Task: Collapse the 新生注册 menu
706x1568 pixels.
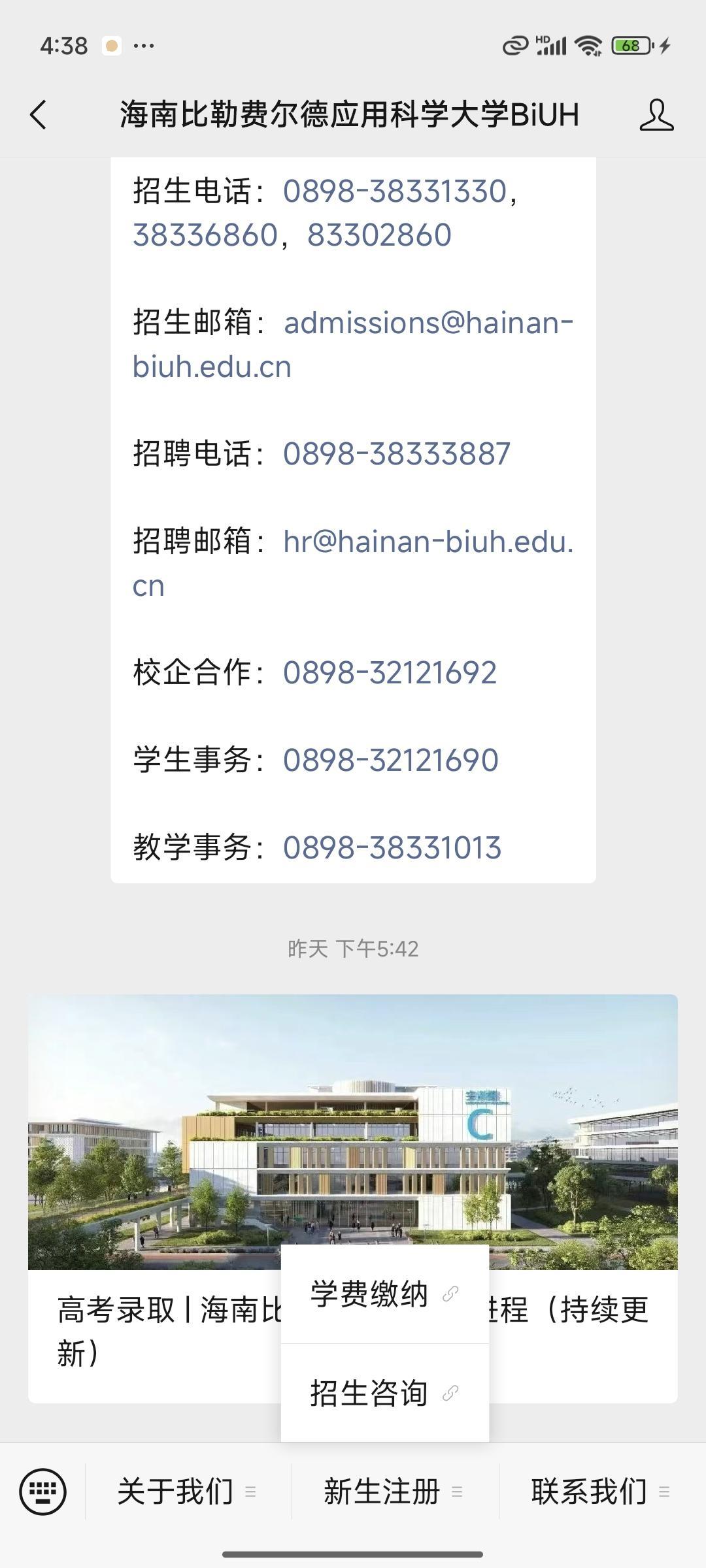Action: tap(394, 1492)
